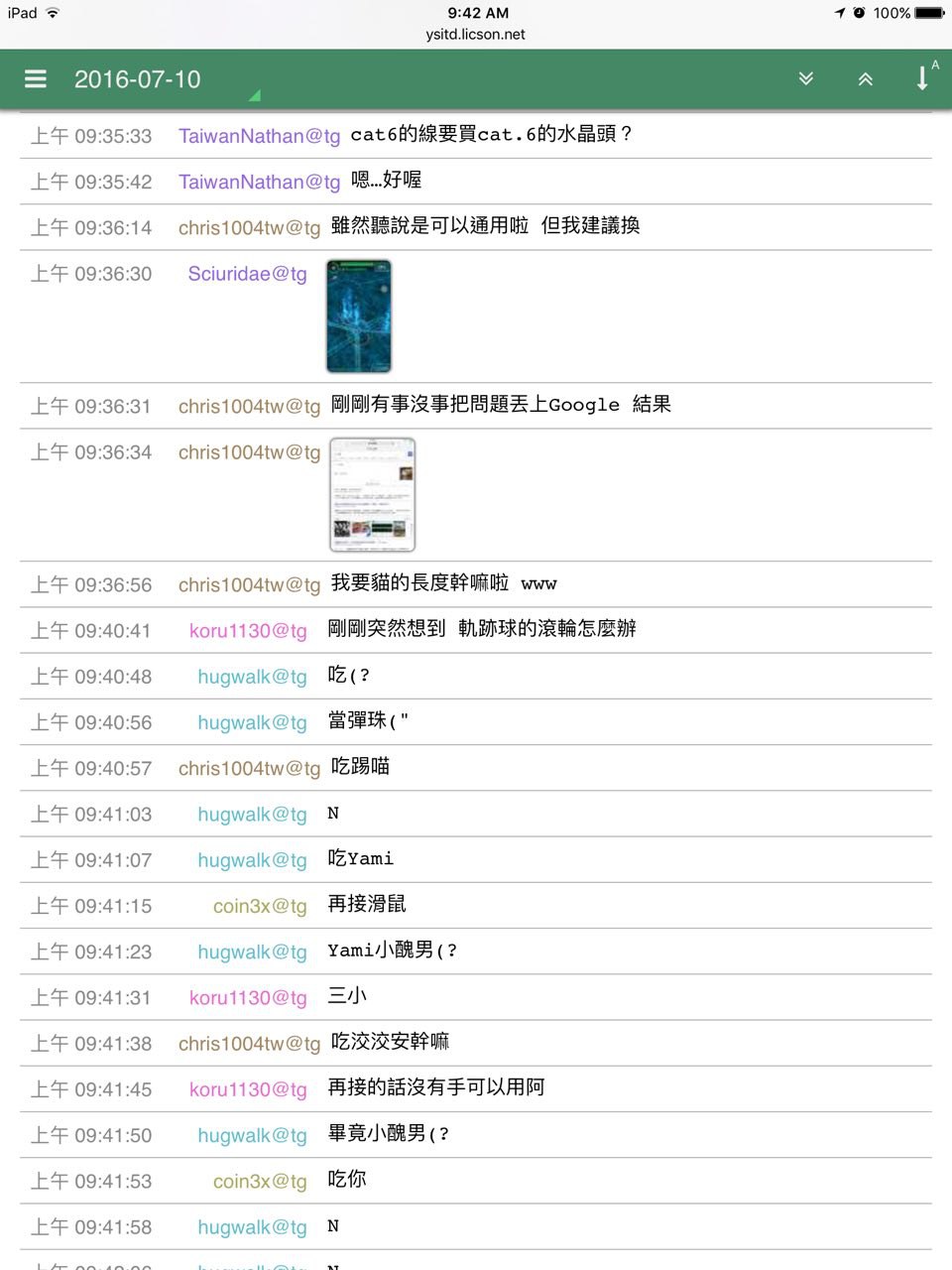The width and height of the screenshot is (952, 1270).
Task: Jump up with the double-up chevron
Action: click(866, 79)
